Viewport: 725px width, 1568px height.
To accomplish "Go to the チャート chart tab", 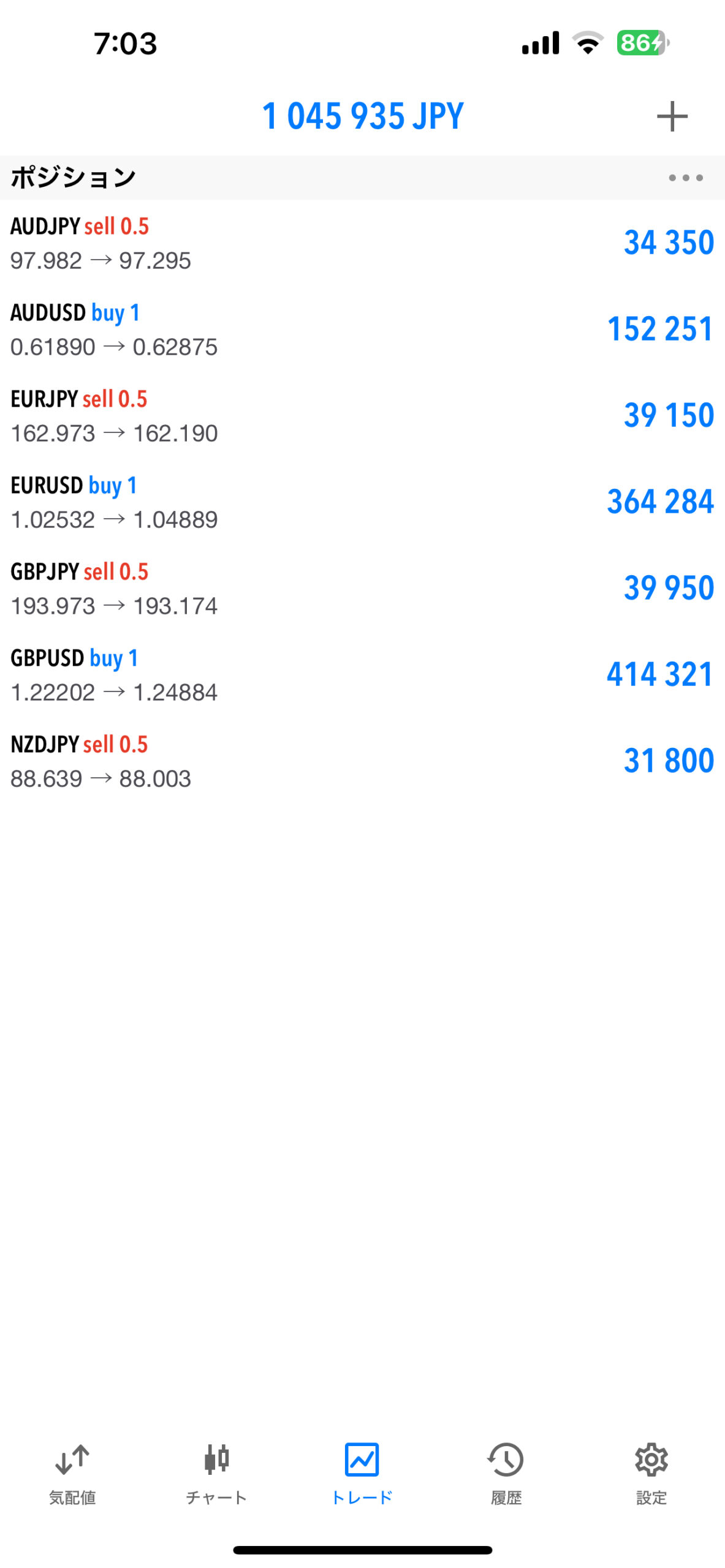I will (x=216, y=1473).
